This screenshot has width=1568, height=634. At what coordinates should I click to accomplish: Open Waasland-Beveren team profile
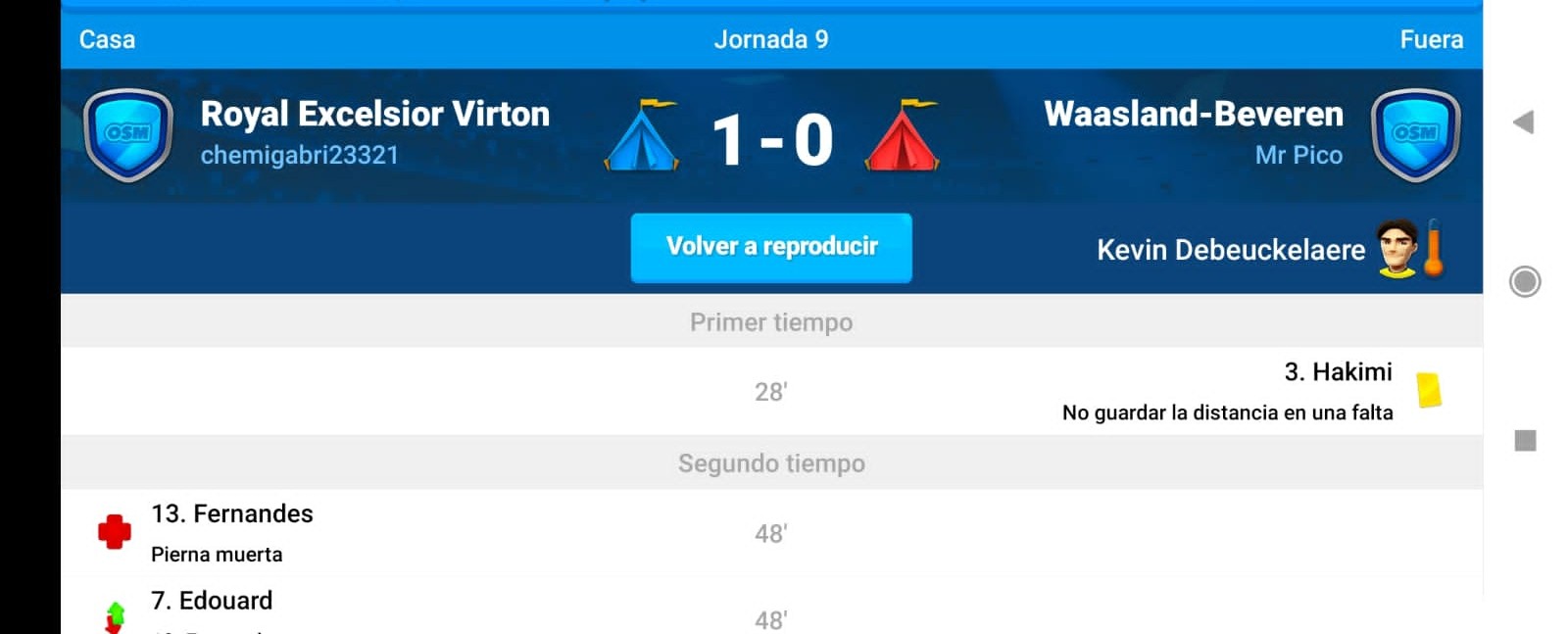point(1193,115)
